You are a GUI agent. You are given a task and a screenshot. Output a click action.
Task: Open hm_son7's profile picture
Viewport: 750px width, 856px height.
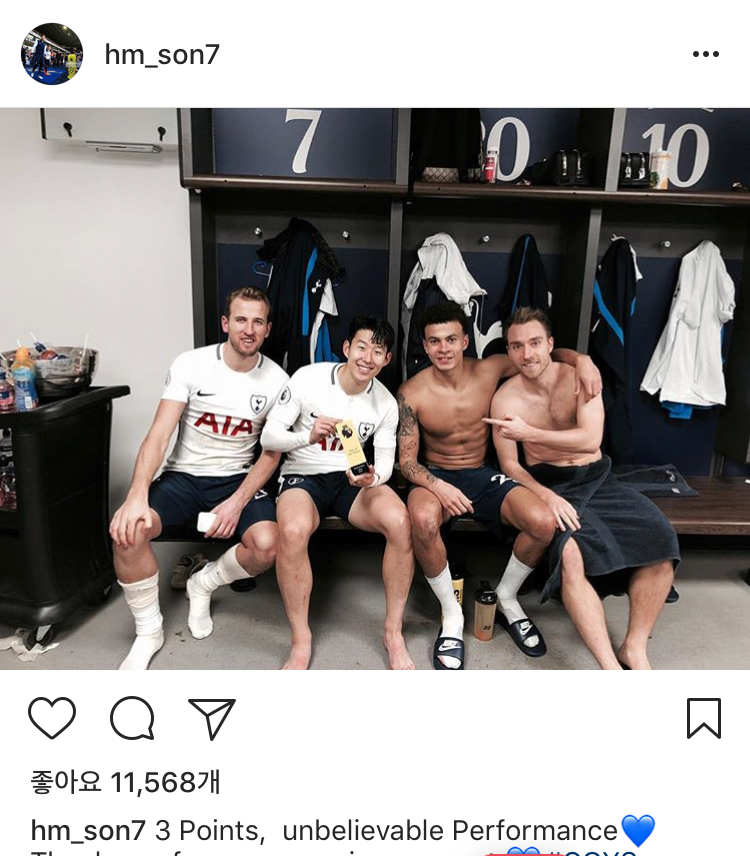[x=52, y=54]
